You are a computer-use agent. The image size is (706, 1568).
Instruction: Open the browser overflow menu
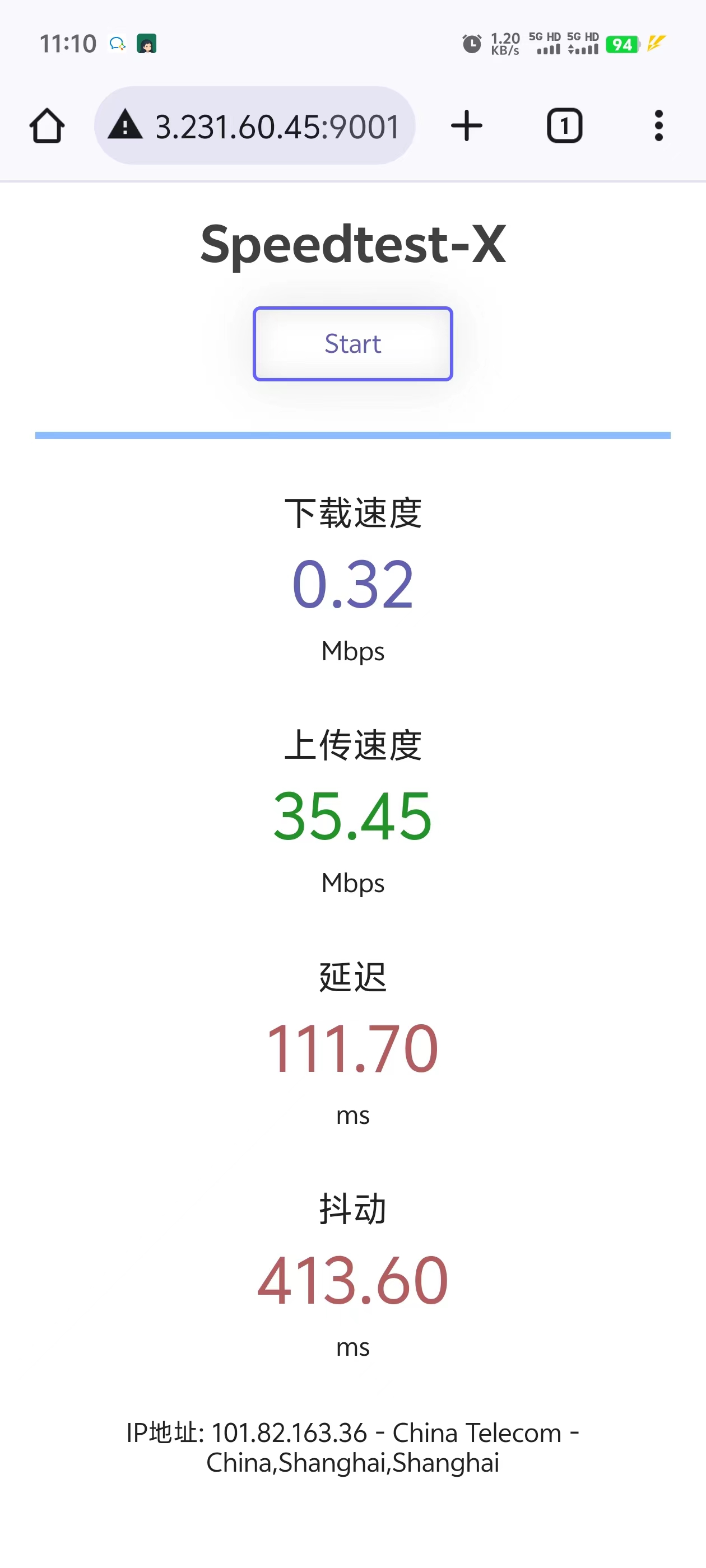pyautogui.click(x=658, y=126)
